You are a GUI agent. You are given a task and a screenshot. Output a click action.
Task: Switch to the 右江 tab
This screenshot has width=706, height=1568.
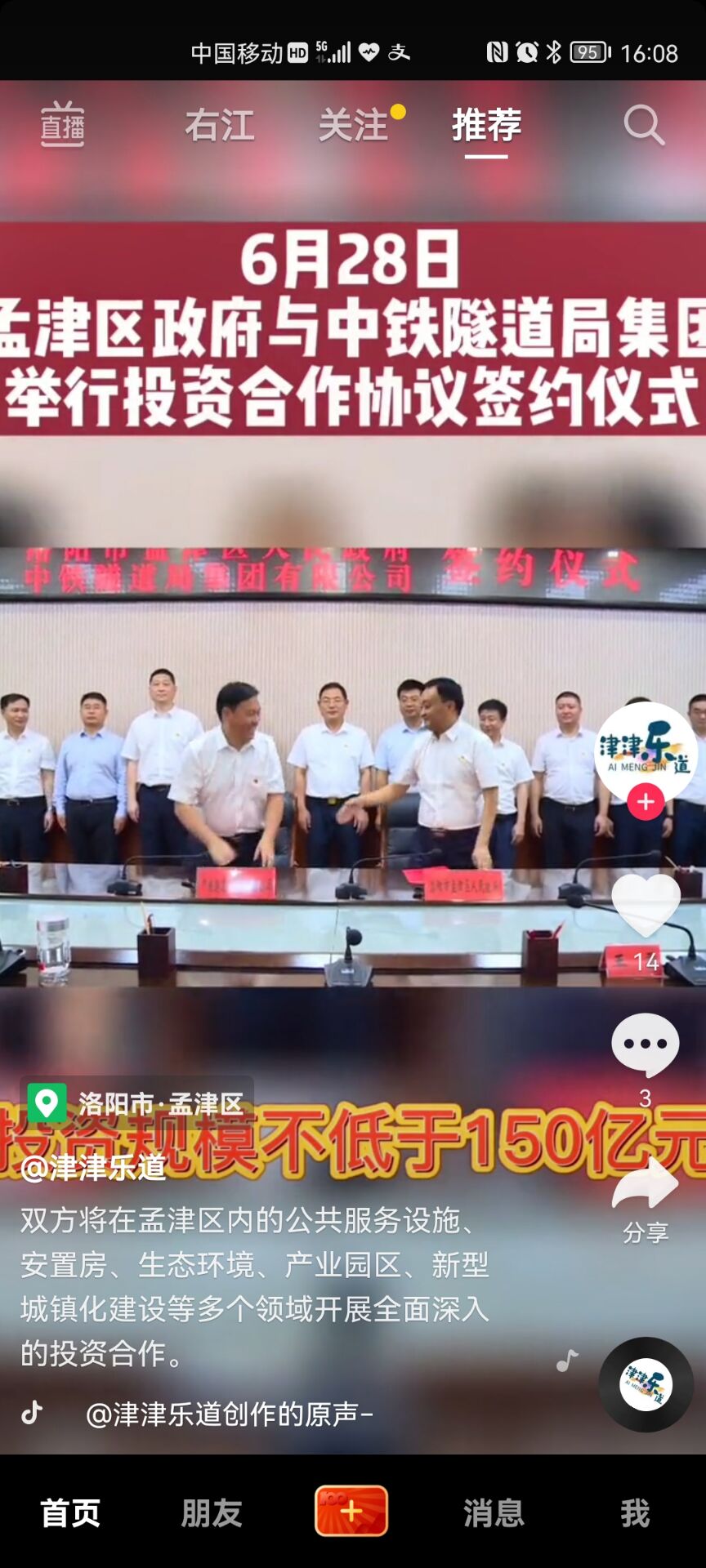219,126
